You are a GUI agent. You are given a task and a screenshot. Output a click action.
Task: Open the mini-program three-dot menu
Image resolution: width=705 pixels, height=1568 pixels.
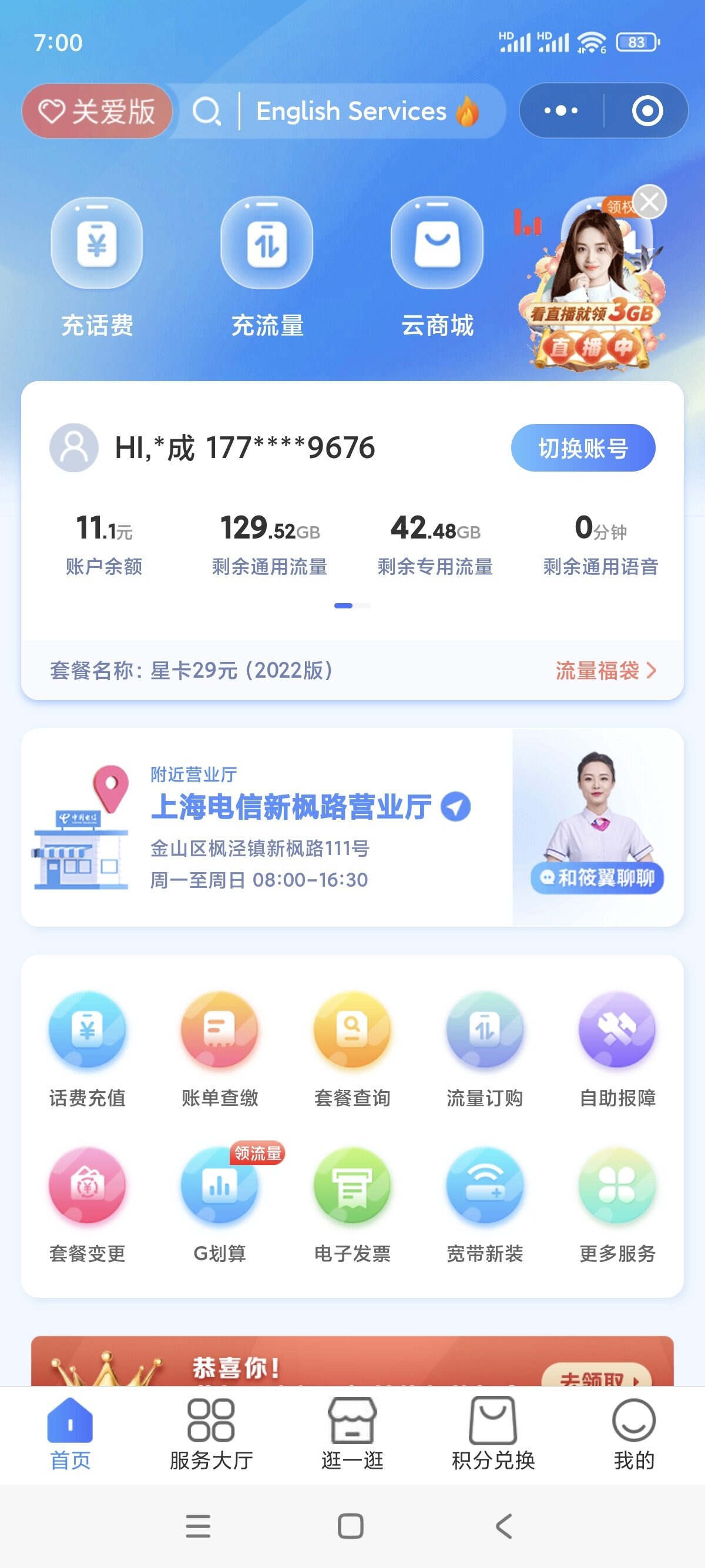coord(560,111)
